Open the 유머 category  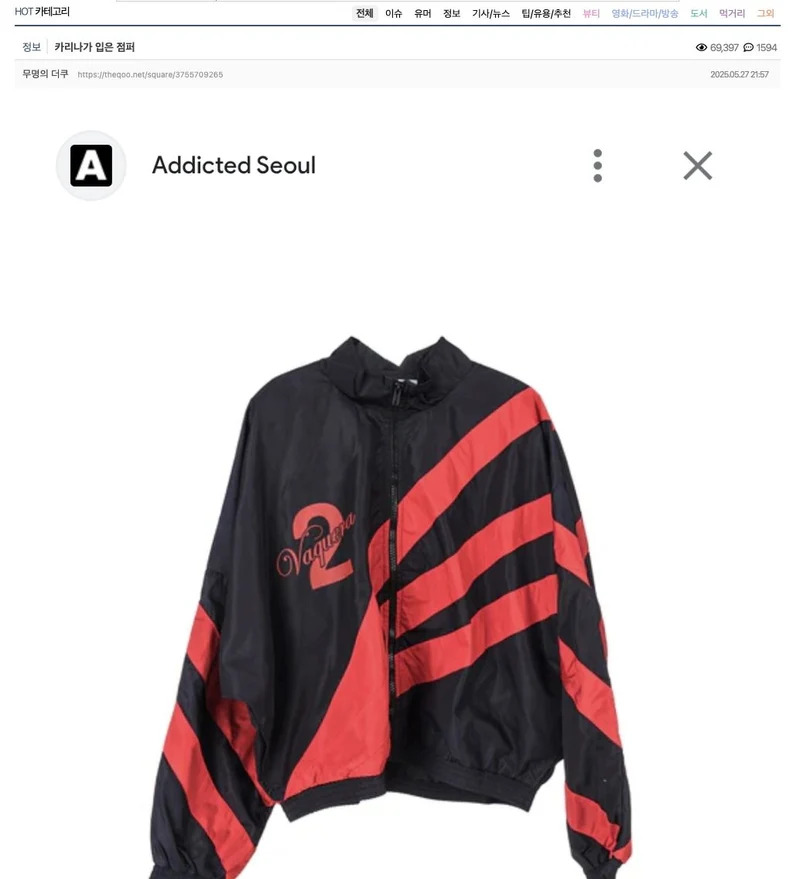(x=423, y=13)
